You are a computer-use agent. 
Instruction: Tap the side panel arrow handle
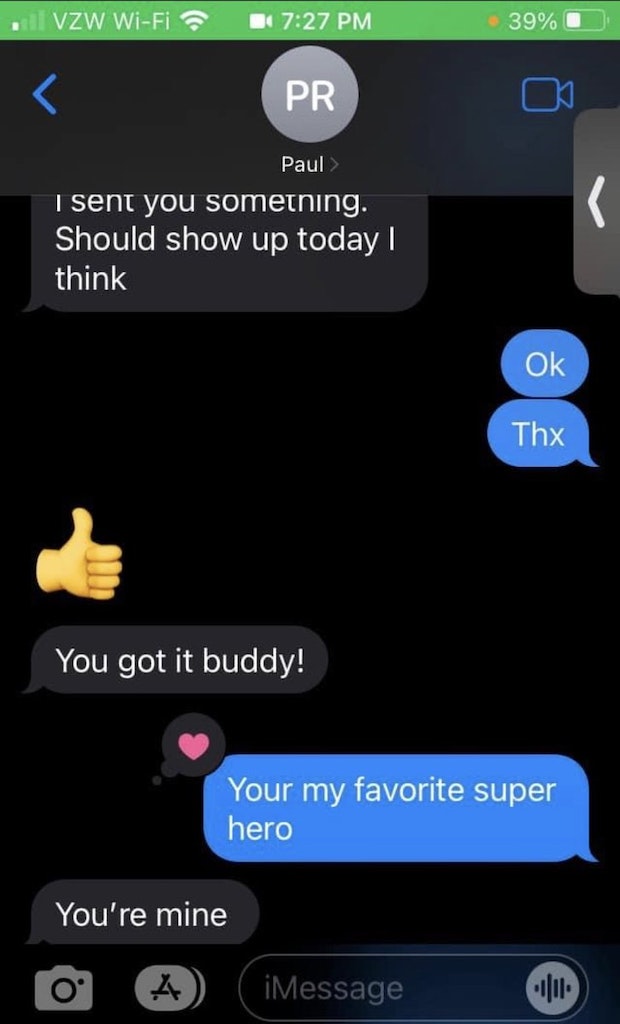tap(597, 202)
